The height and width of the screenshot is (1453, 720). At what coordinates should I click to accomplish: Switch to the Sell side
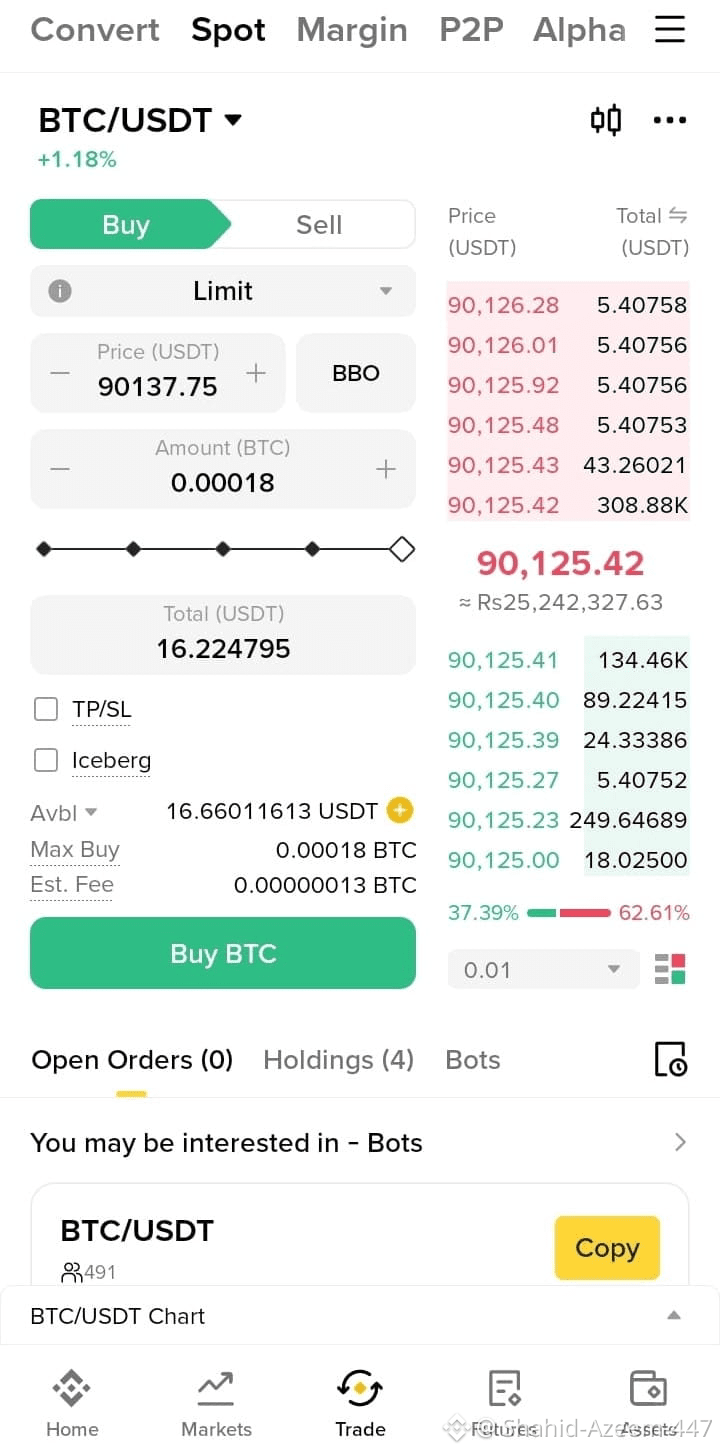coord(319,224)
